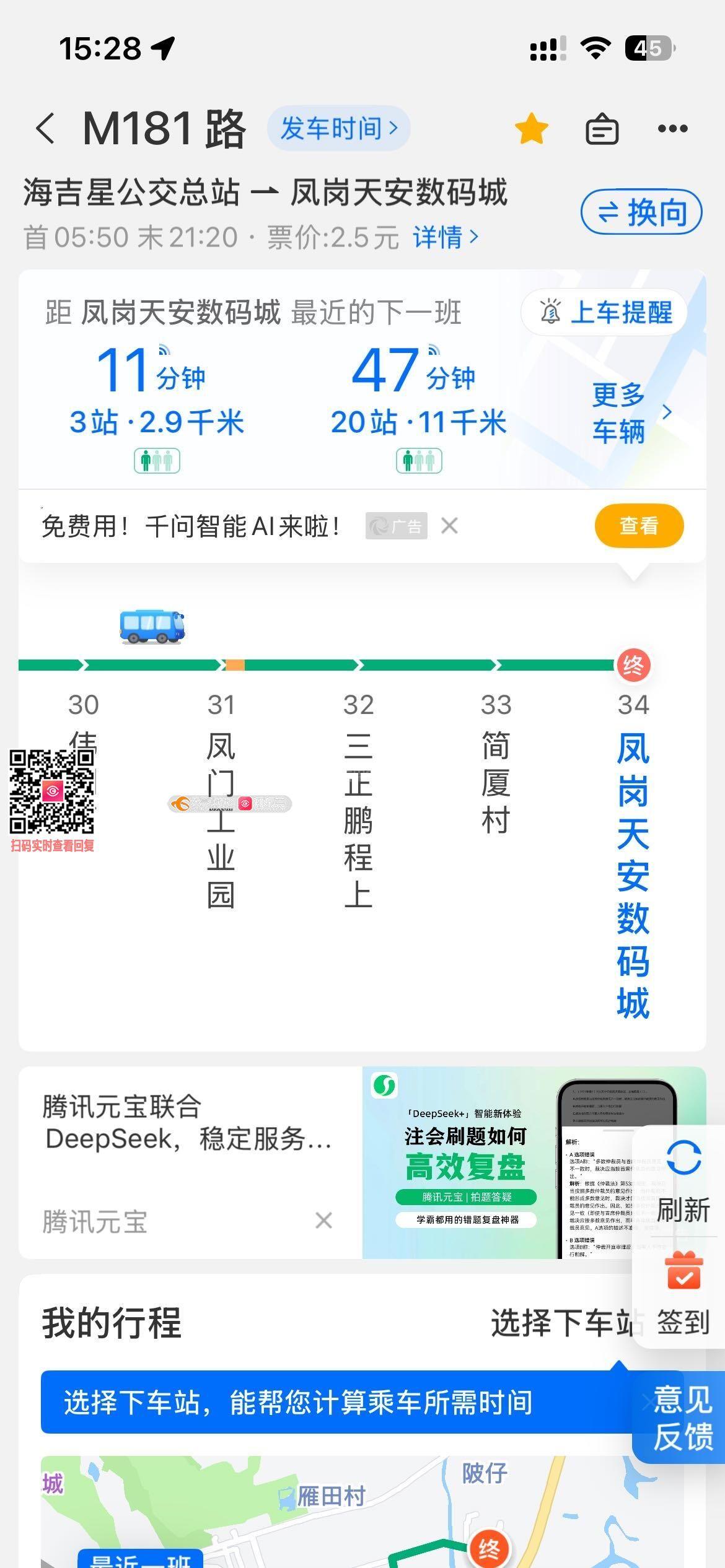This screenshot has width=725, height=1568.
Task: Dismiss the 千问智能AI ad banner
Action: point(450,526)
